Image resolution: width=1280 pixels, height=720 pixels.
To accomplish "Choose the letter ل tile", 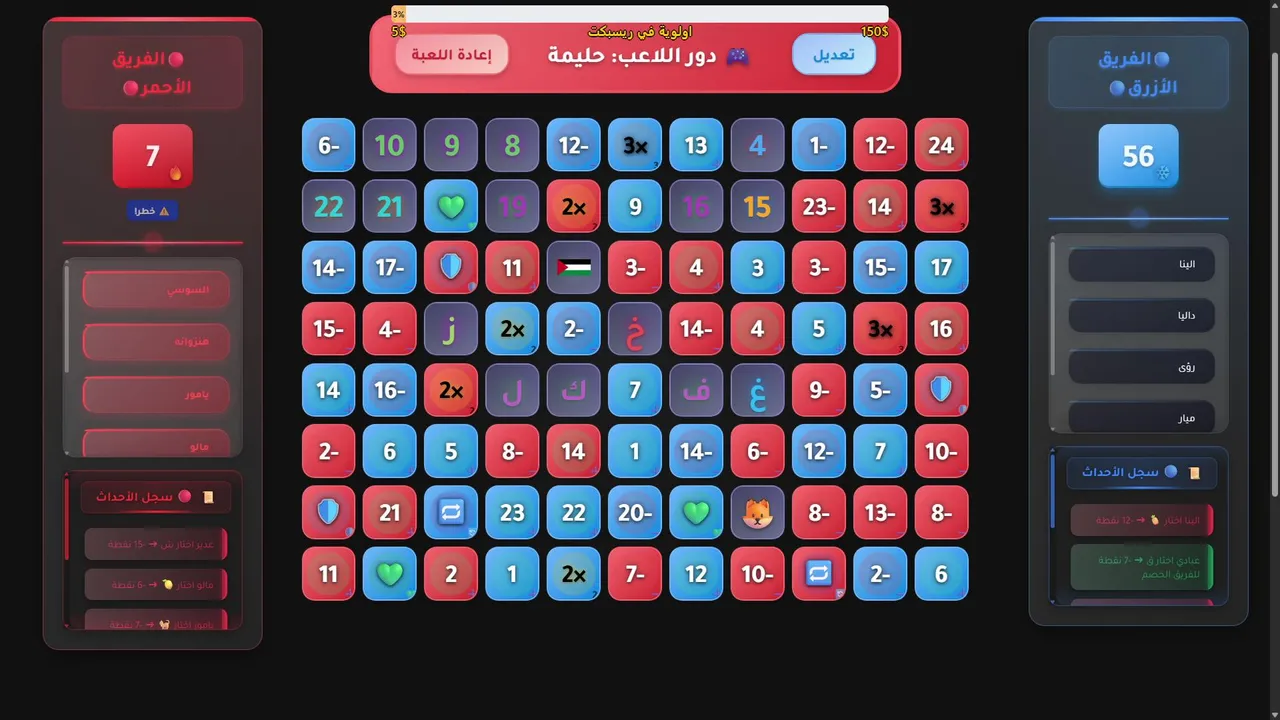I will (x=512, y=390).
